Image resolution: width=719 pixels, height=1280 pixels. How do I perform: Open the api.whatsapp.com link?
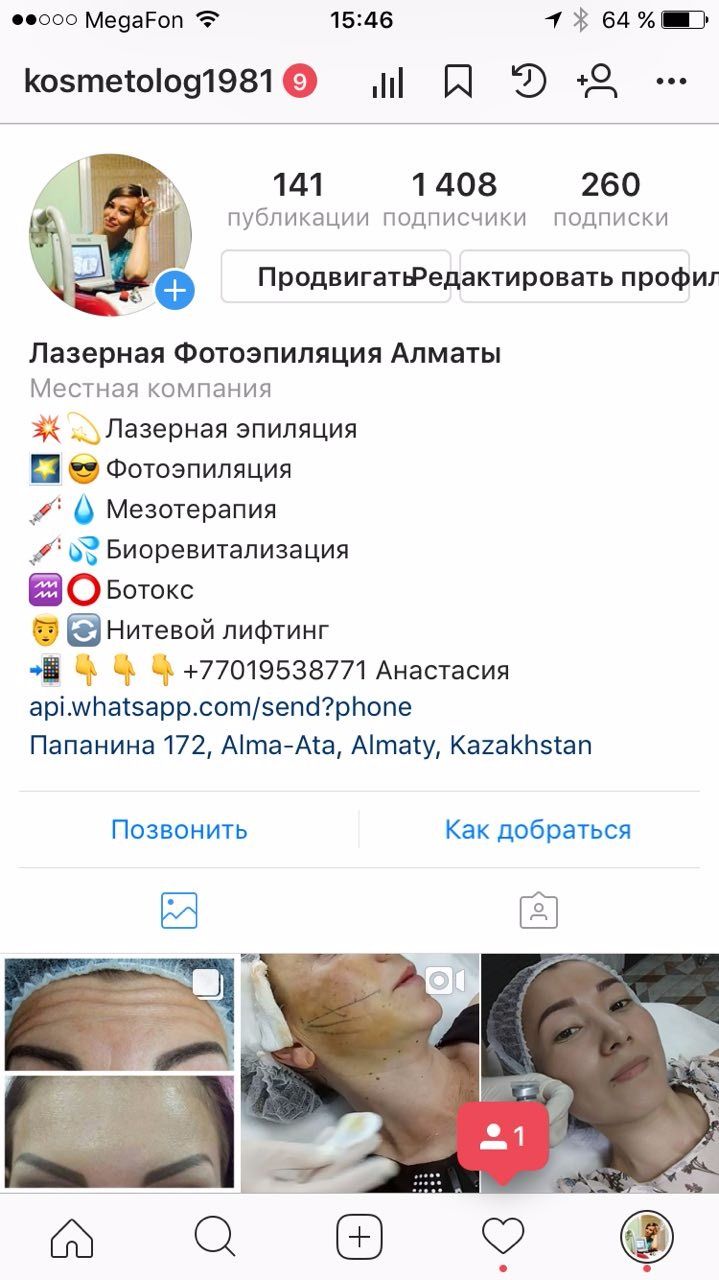pyautogui.click(x=220, y=707)
